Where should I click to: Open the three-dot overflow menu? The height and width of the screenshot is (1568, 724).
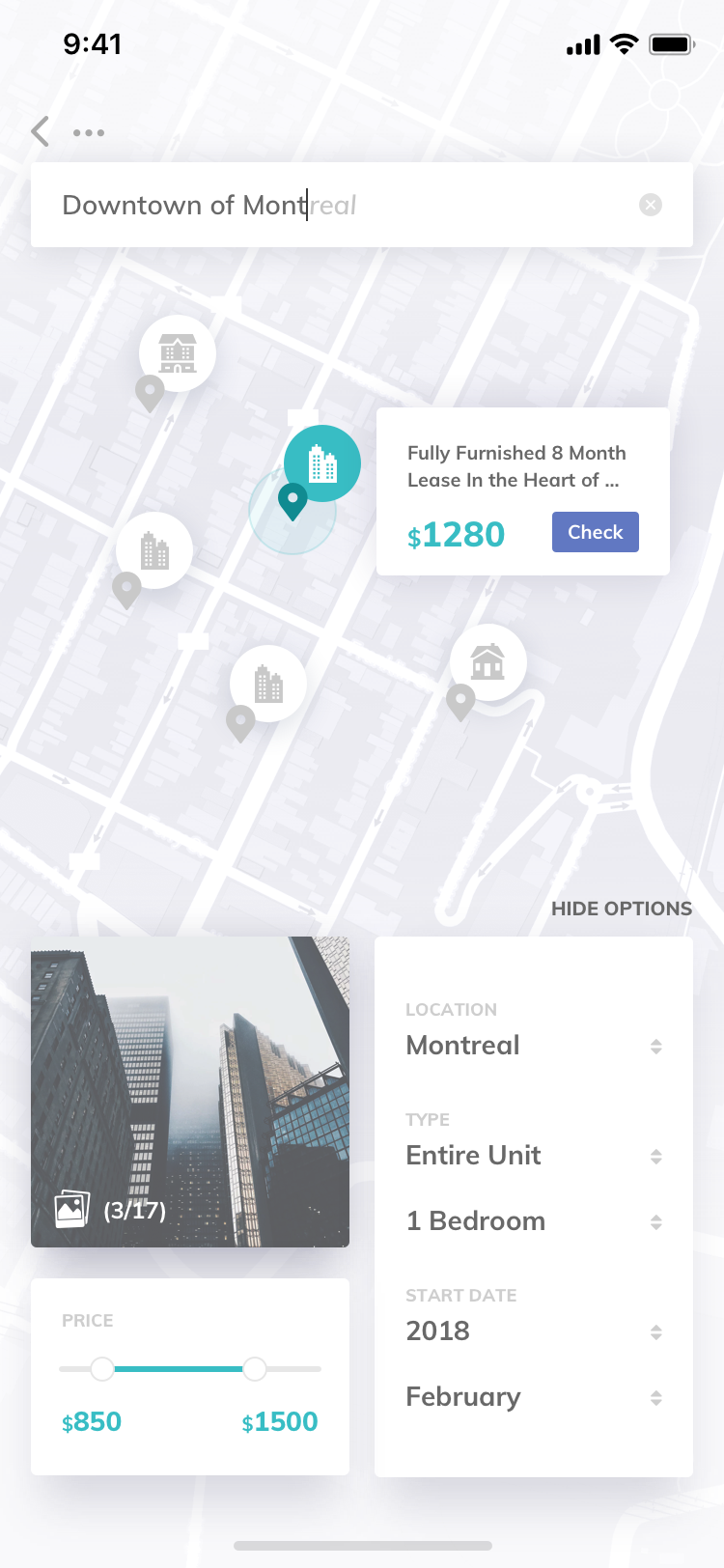tap(89, 132)
